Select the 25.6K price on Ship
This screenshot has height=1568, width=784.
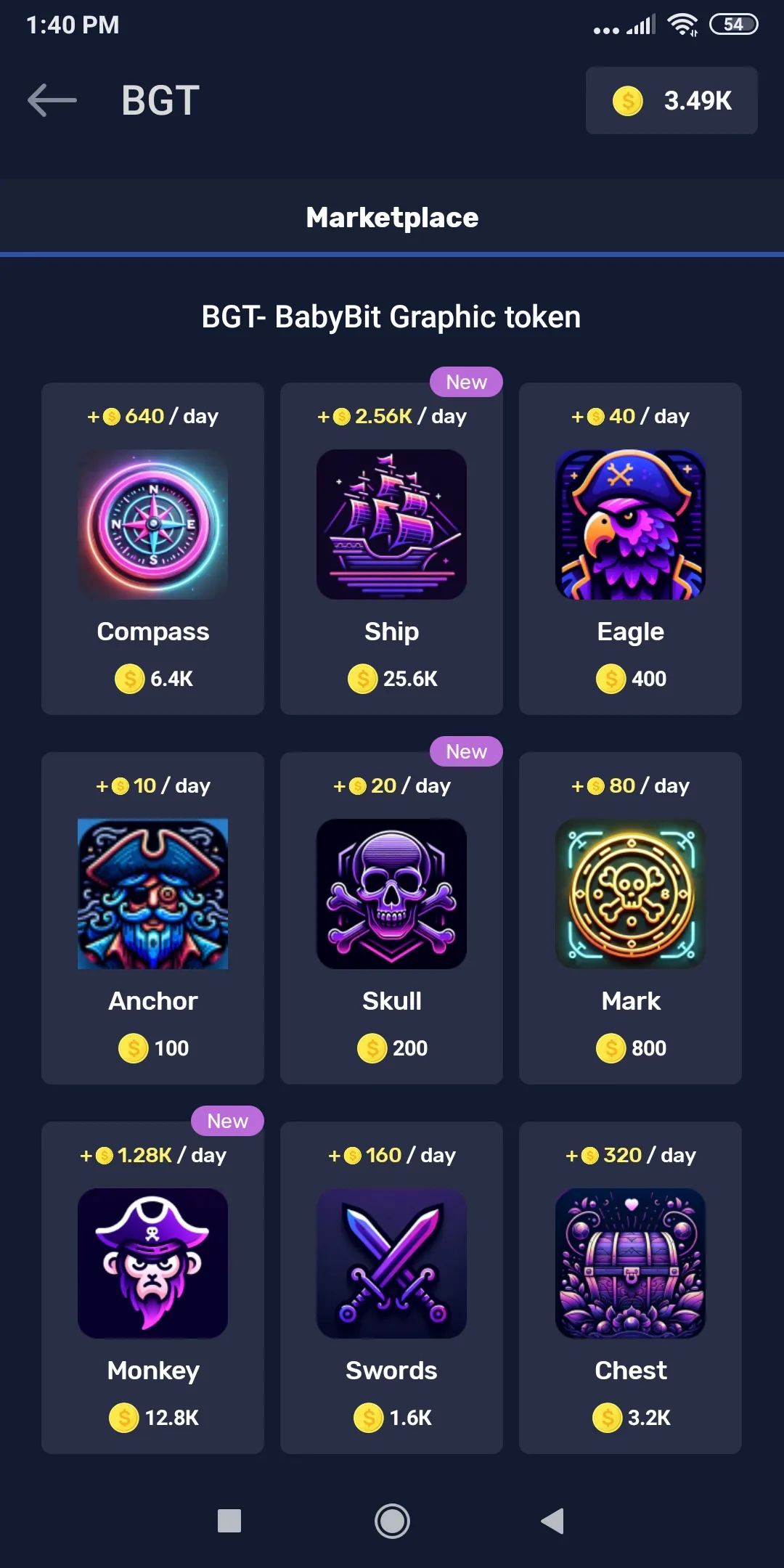391,679
